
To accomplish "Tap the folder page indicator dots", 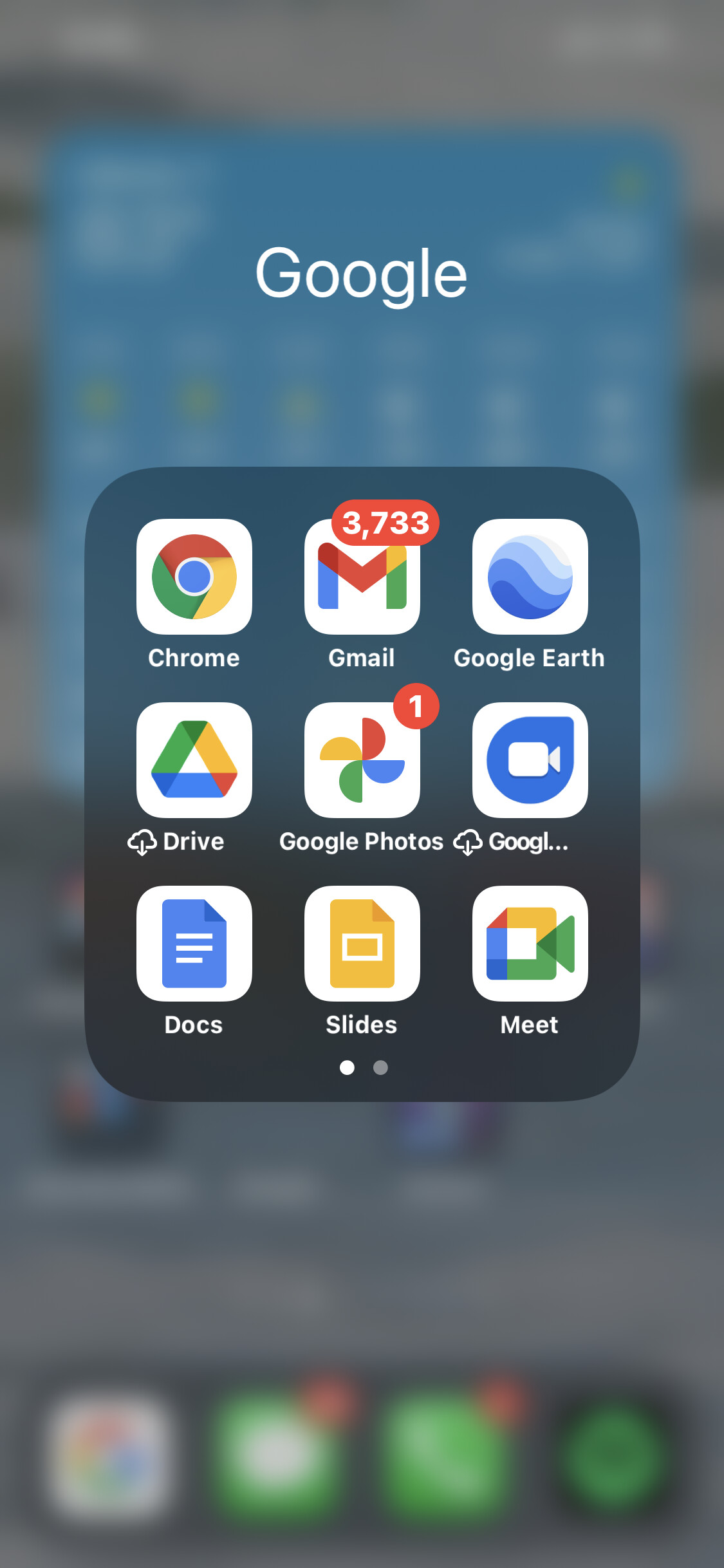I will coord(364,1068).
